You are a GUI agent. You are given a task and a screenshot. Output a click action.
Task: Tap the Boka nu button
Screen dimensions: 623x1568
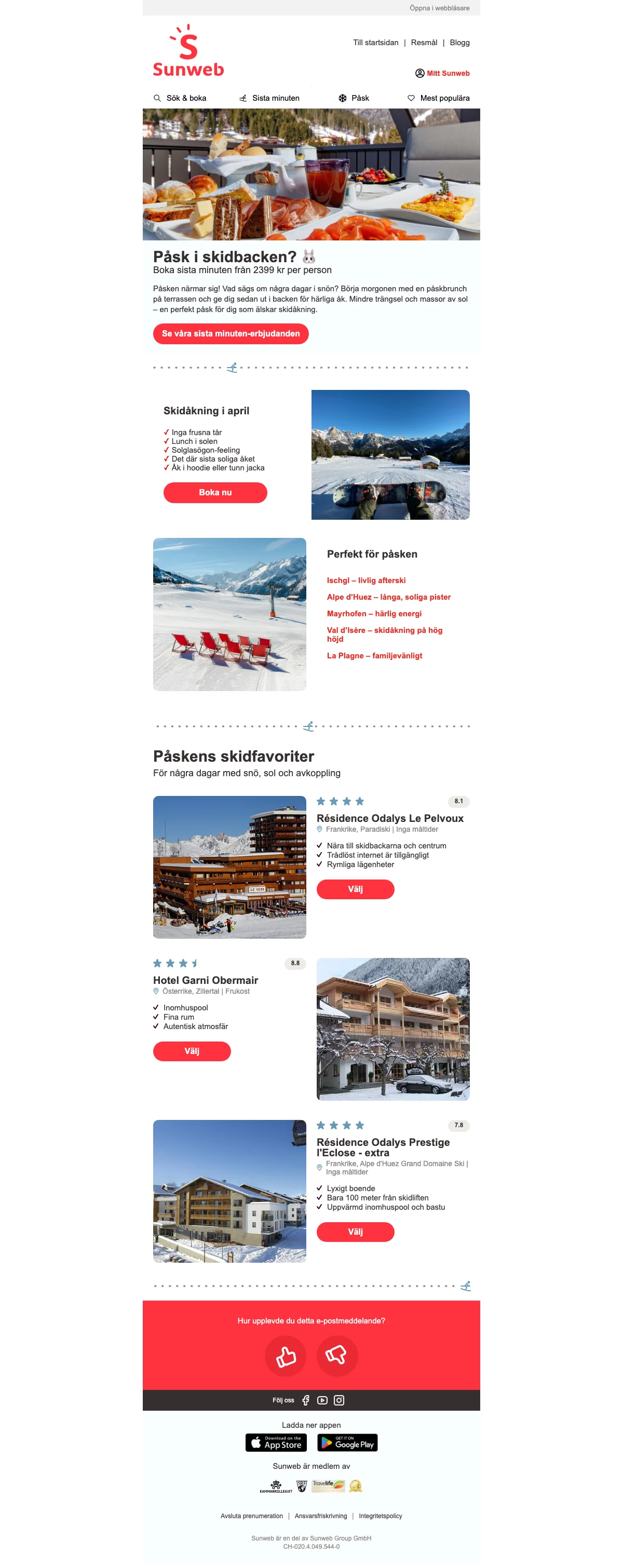pyautogui.click(x=215, y=492)
